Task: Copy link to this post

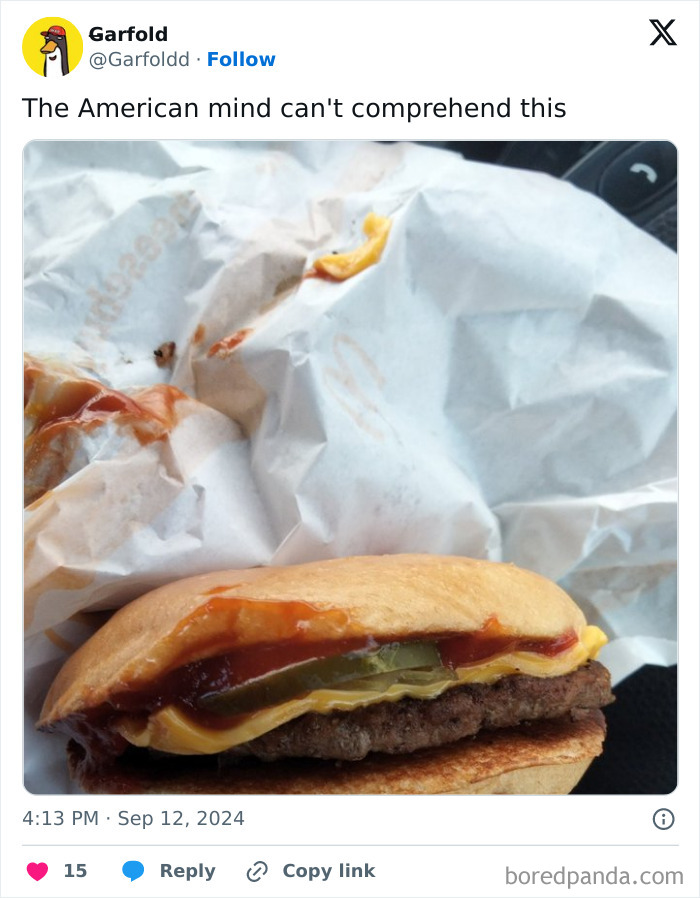Action: coord(311,871)
